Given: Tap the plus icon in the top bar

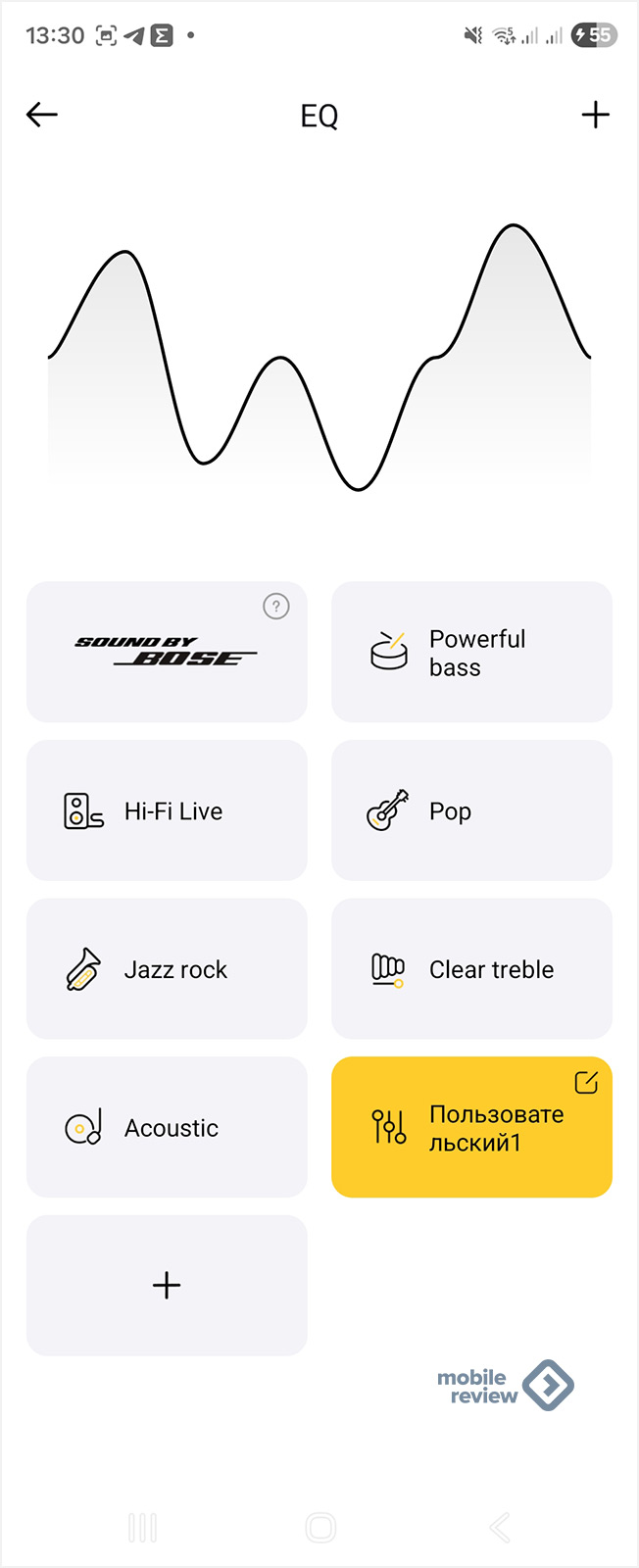Looking at the screenshot, I should [x=595, y=115].
